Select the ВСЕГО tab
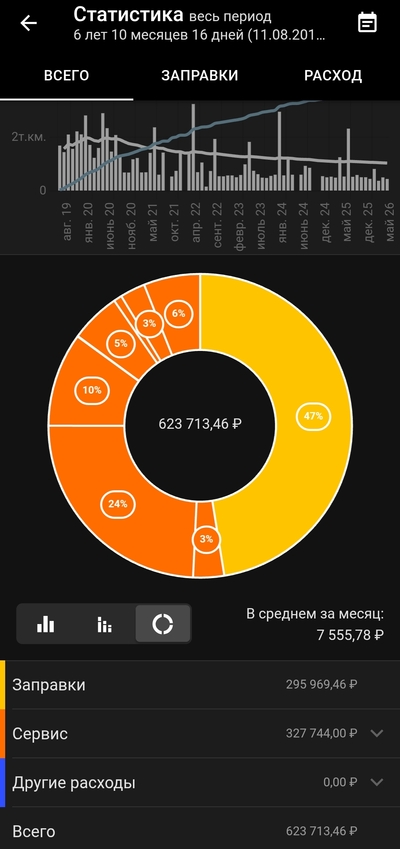Image resolution: width=400 pixels, height=849 pixels. 67,75
